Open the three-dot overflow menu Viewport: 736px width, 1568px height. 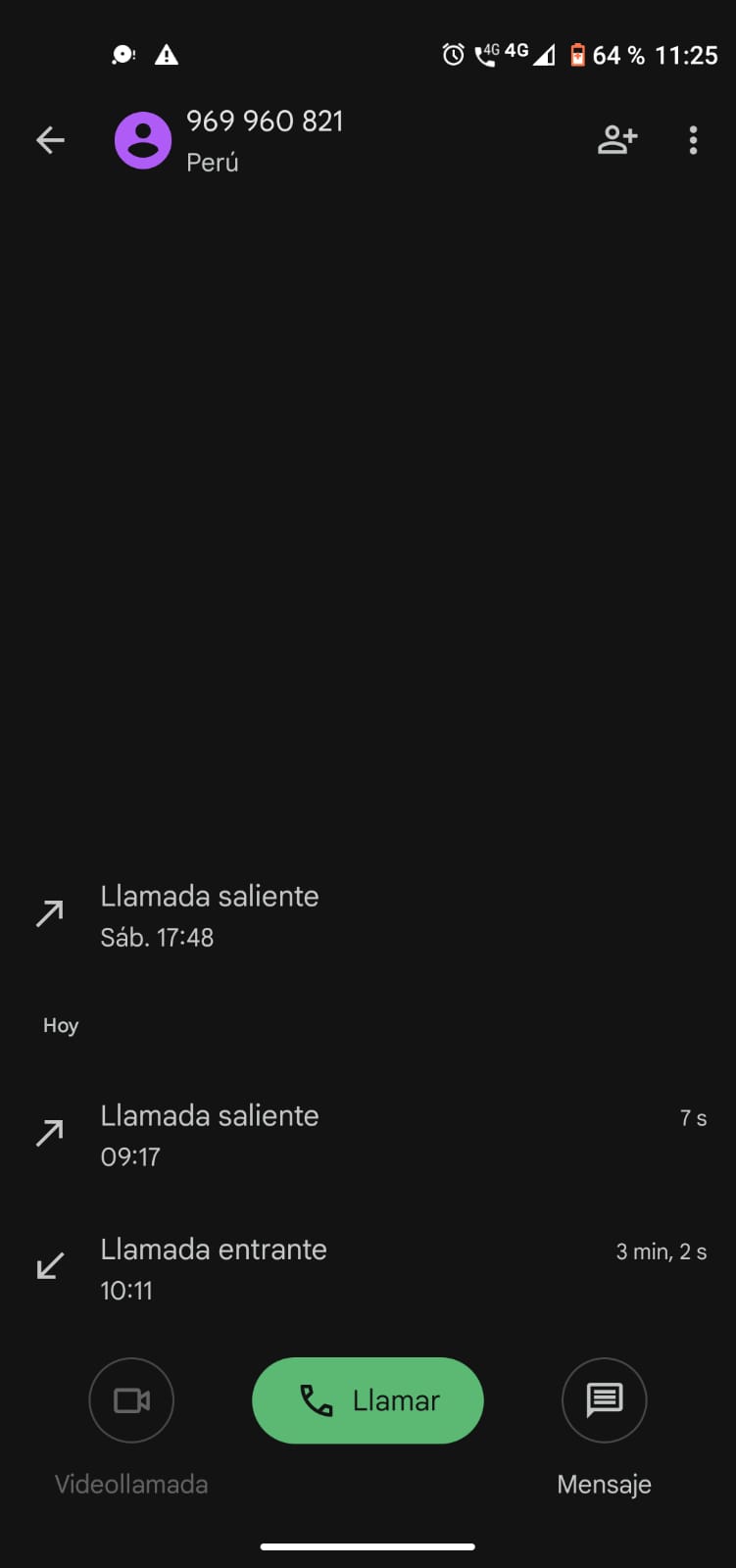coord(693,141)
